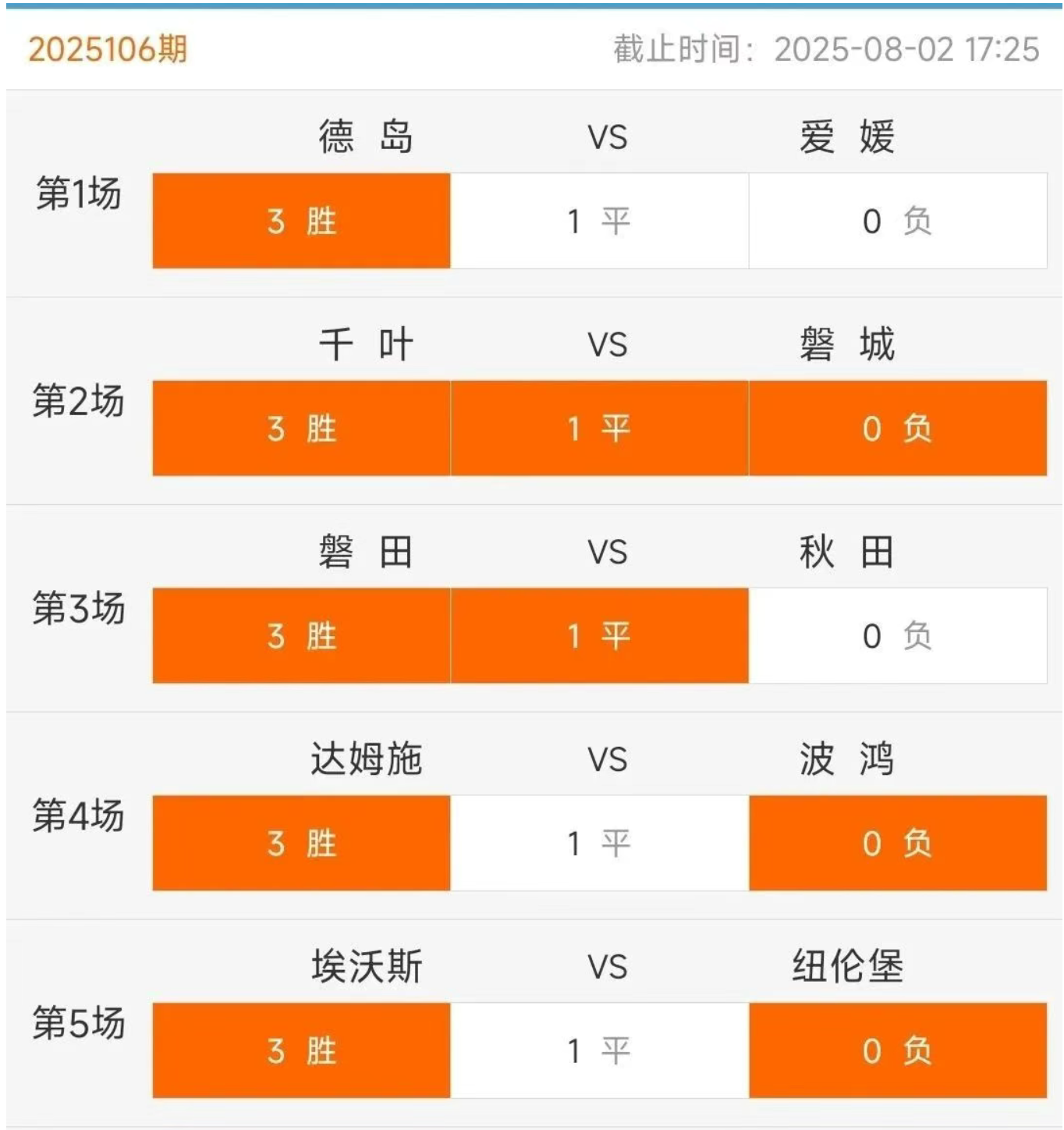The image size is (1064, 1130).
Task: Select 0 负 for 磐田 vs 秋田
Action: (897, 636)
